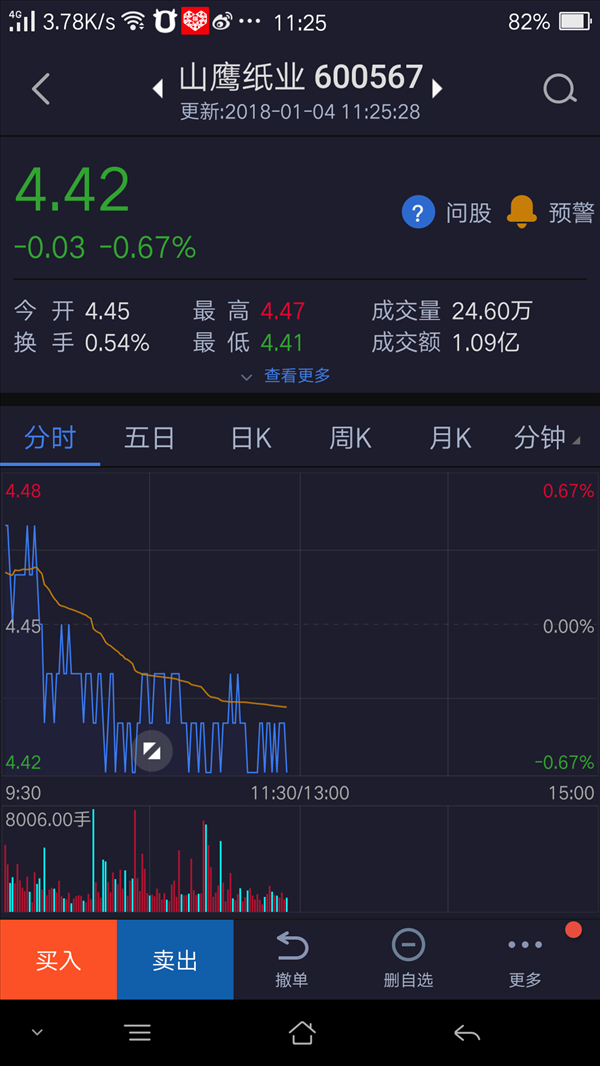The height and width of the screenshot is (1066, 600).
Task: Open the search magnifier icon
Action: (x=560, y=89)
